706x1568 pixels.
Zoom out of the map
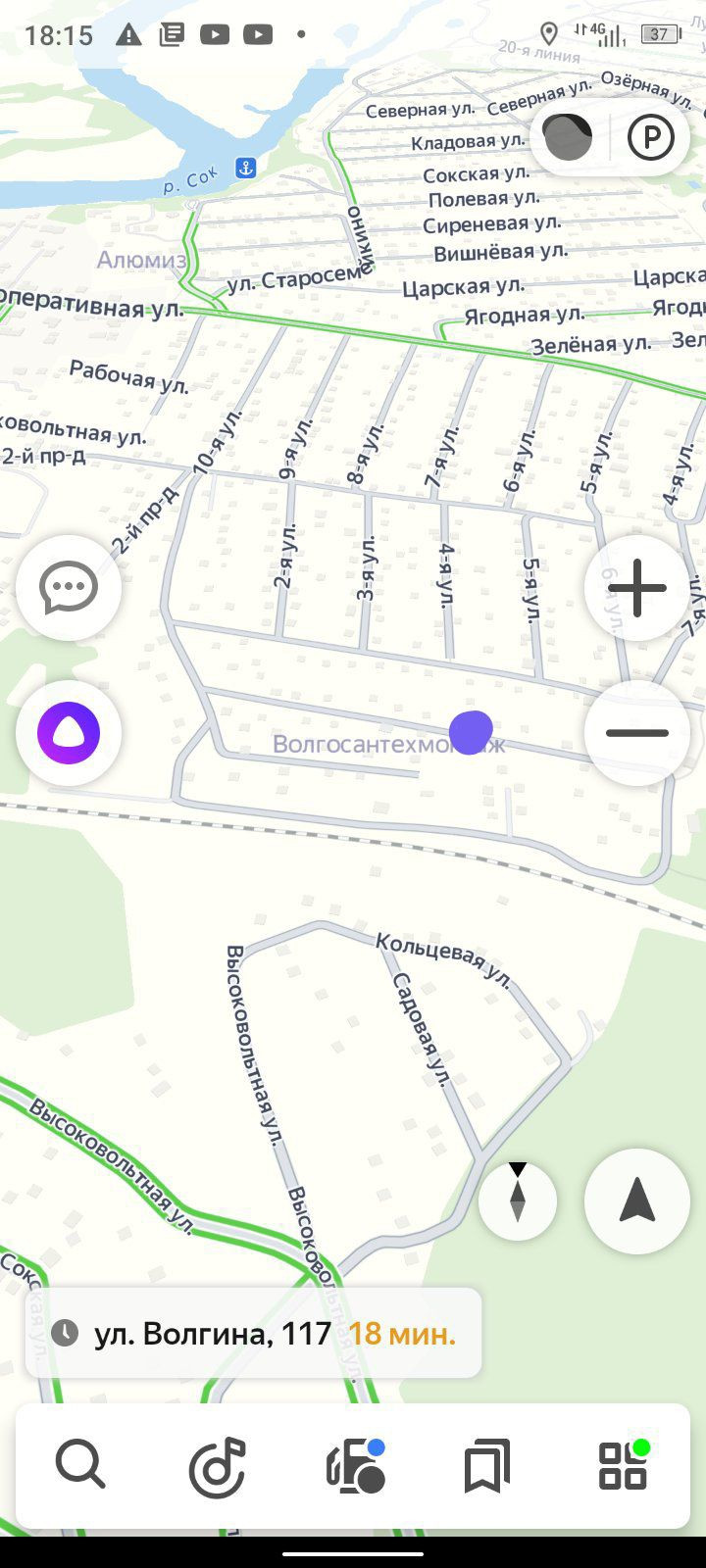637,733
